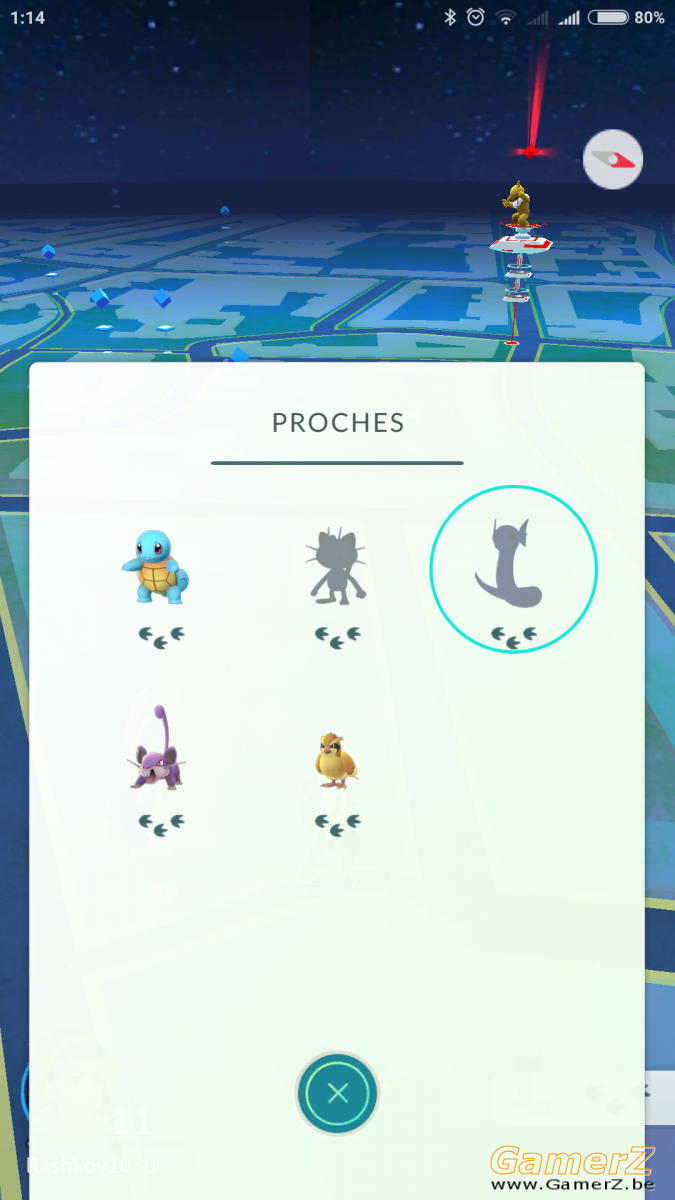The width and height of the screenshot is (675, 1200).
Task: Select the Pidgey in the nearby list
Action: coord(335,758)
